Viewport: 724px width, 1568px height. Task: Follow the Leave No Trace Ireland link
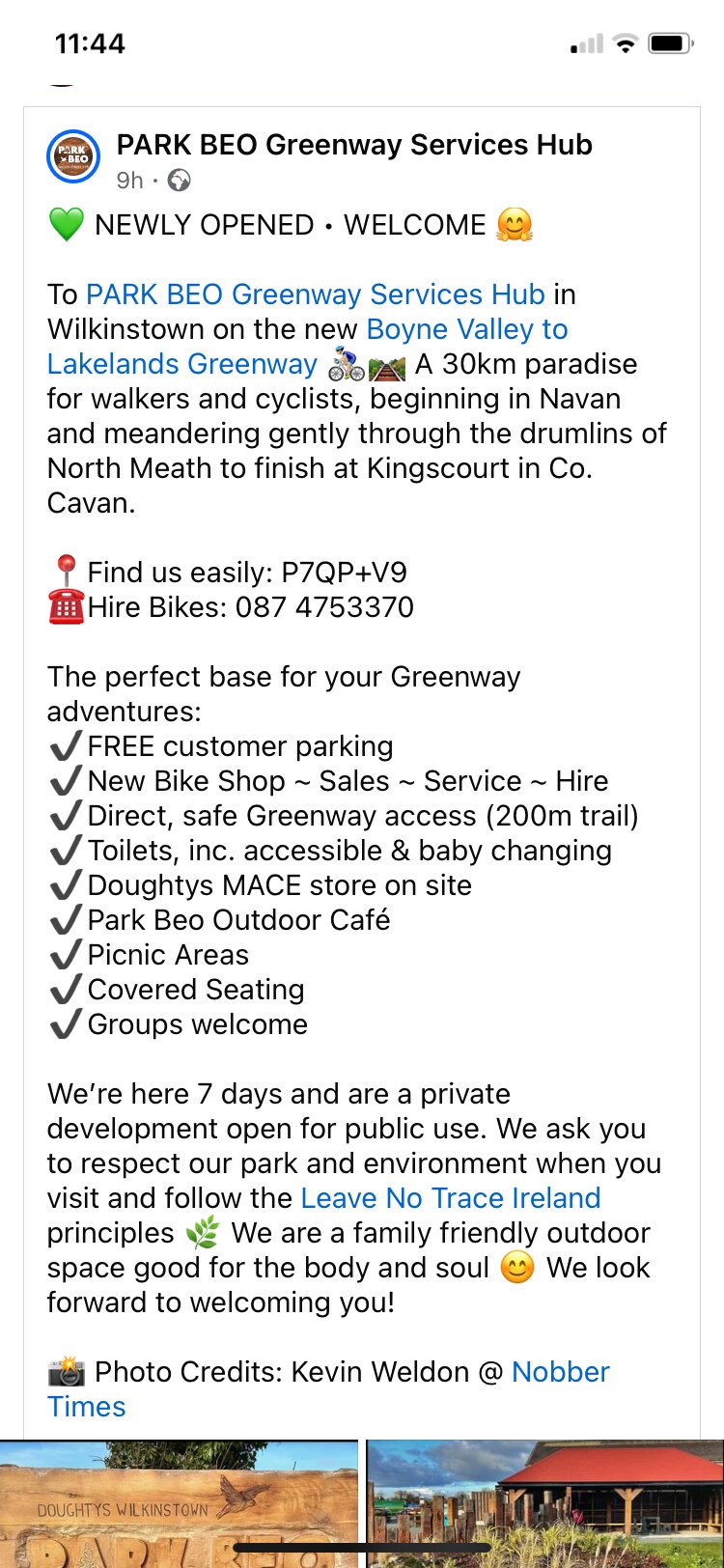(451, 1198)
